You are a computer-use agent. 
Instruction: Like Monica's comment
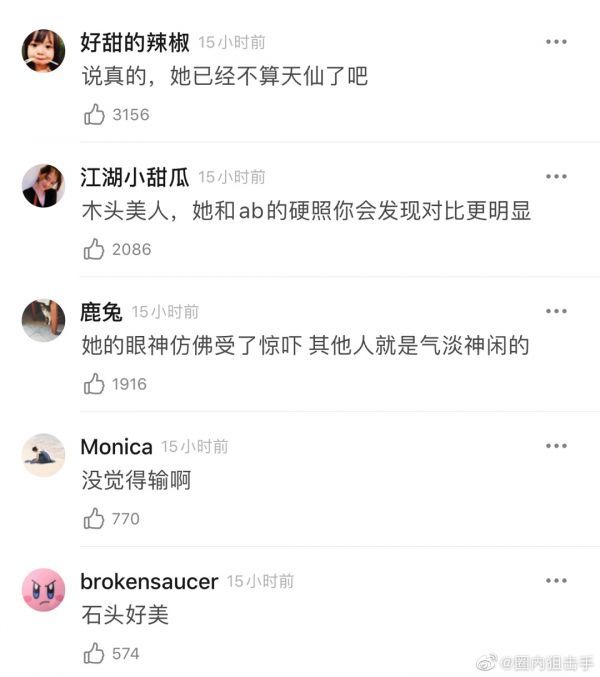pos(94,519)
